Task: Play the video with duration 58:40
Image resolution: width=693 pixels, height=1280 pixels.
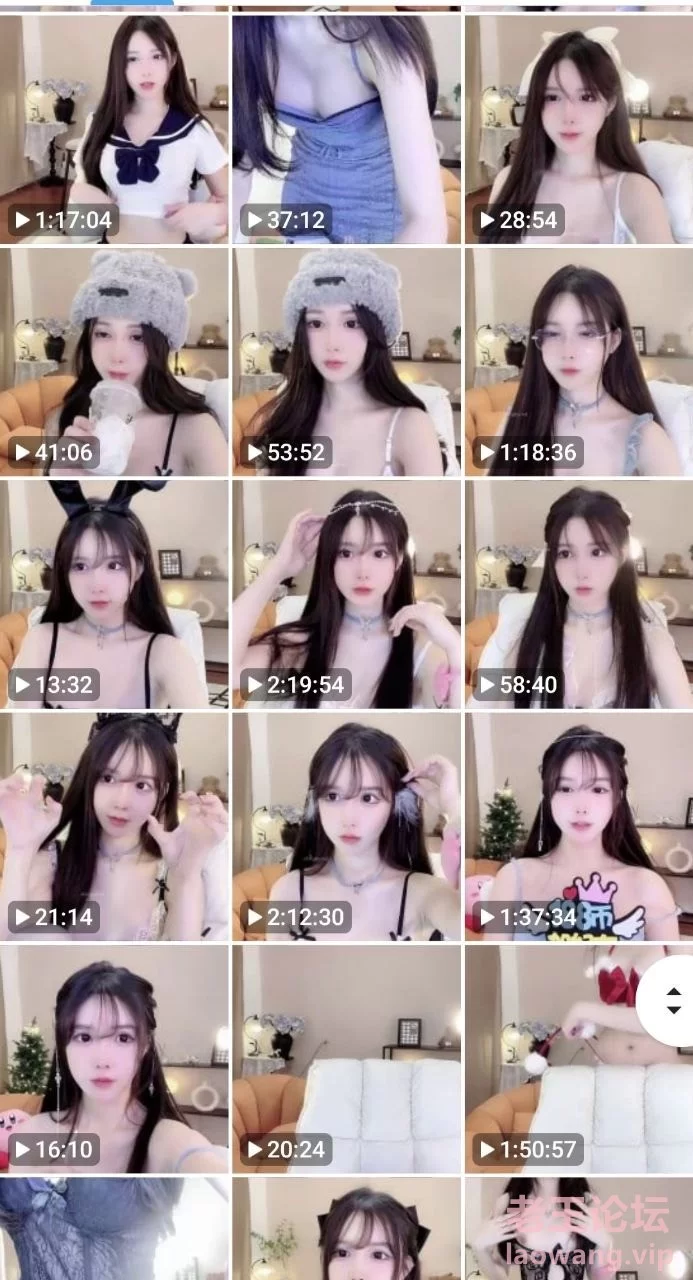Action: coord(579,594)
